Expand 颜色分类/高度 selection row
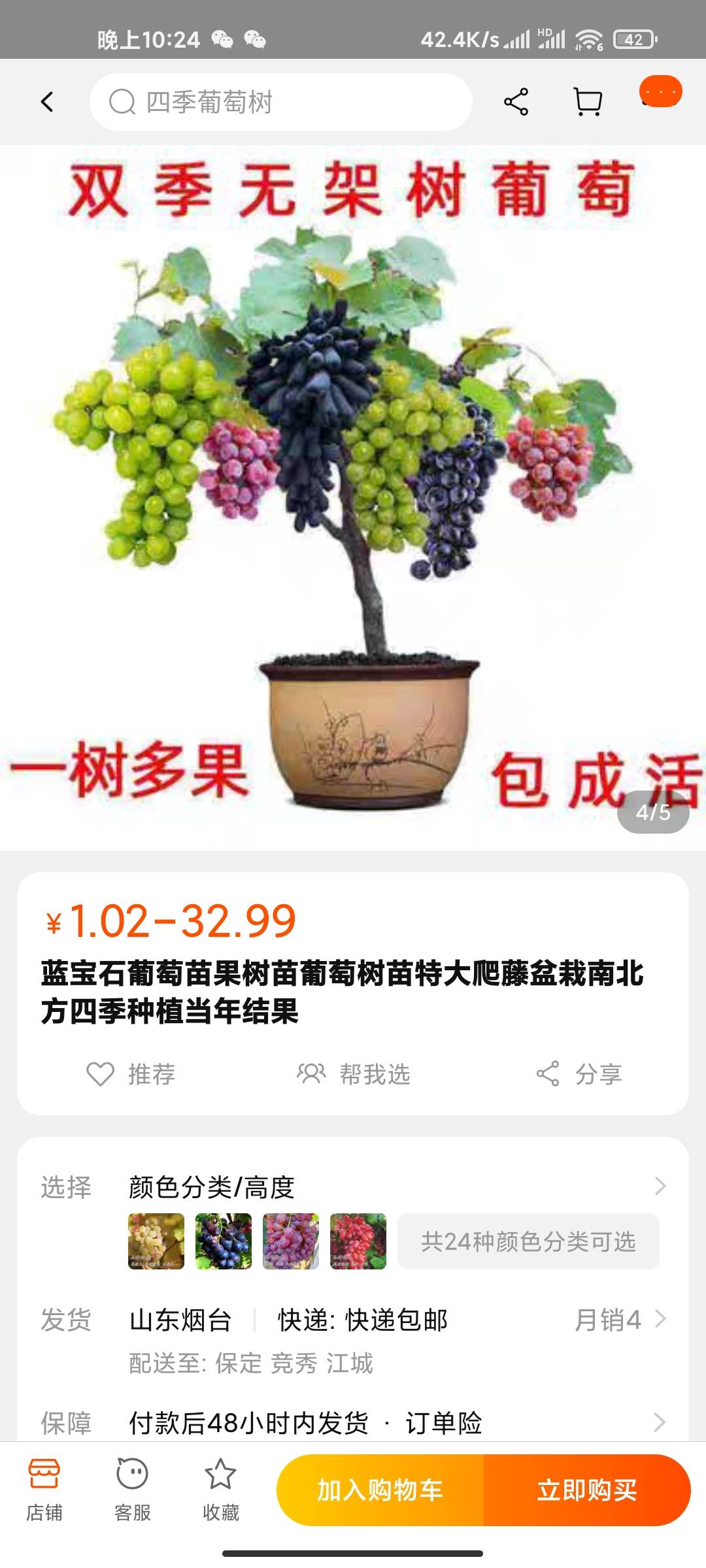Image resolution: width=706 pixels, height=1568 pixels. (x=353, y=1186)
